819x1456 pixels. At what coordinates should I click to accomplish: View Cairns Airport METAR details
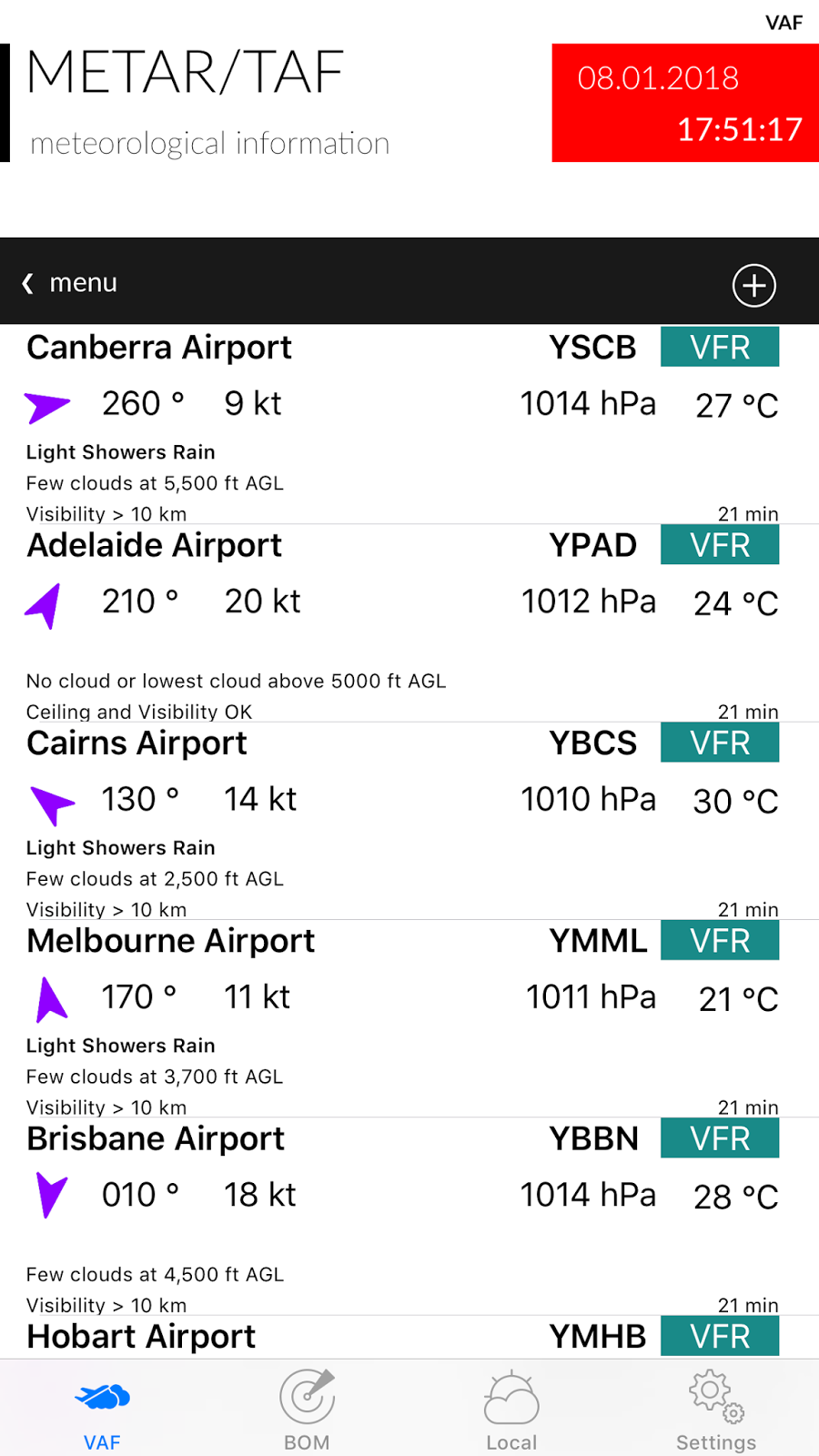coord(409,821)
